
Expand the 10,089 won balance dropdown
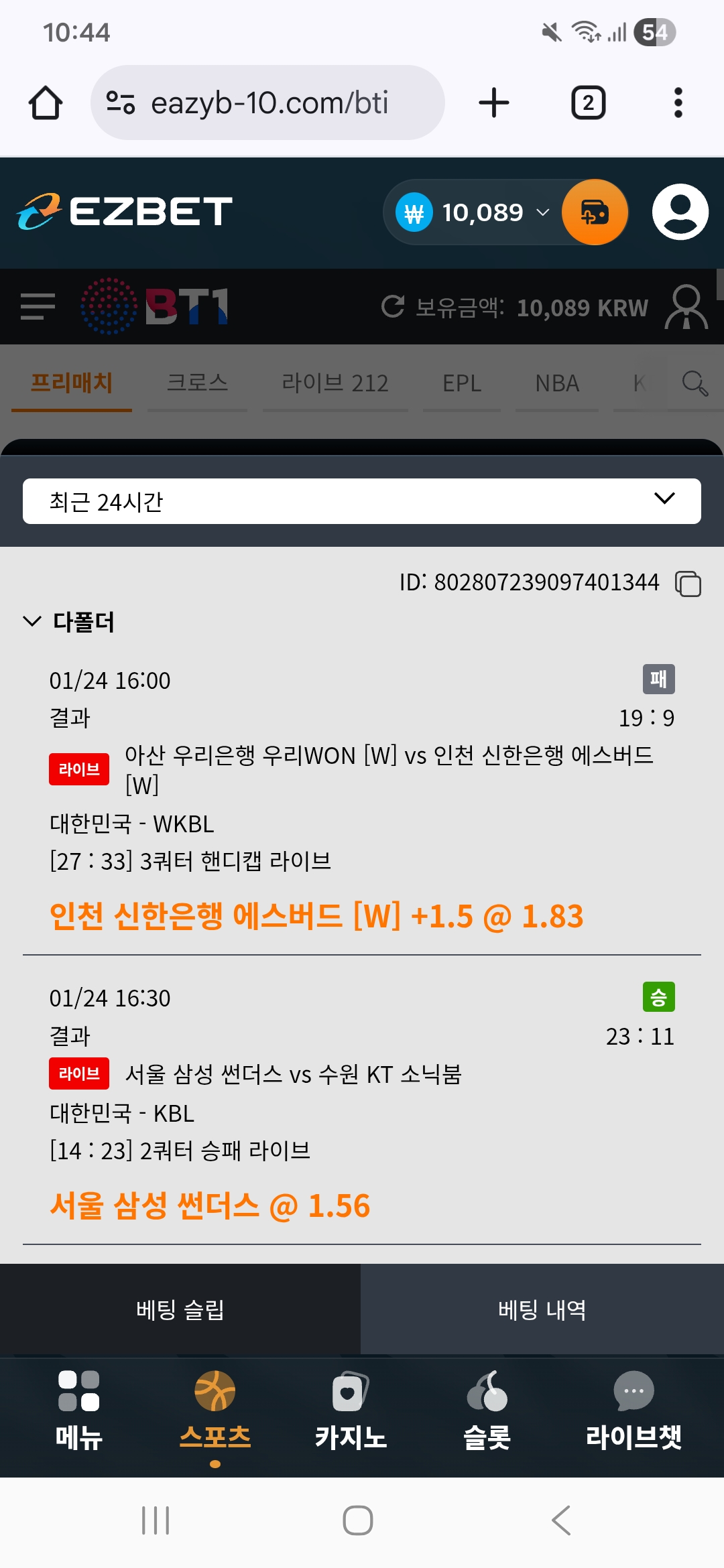click(x=542, y=212)
